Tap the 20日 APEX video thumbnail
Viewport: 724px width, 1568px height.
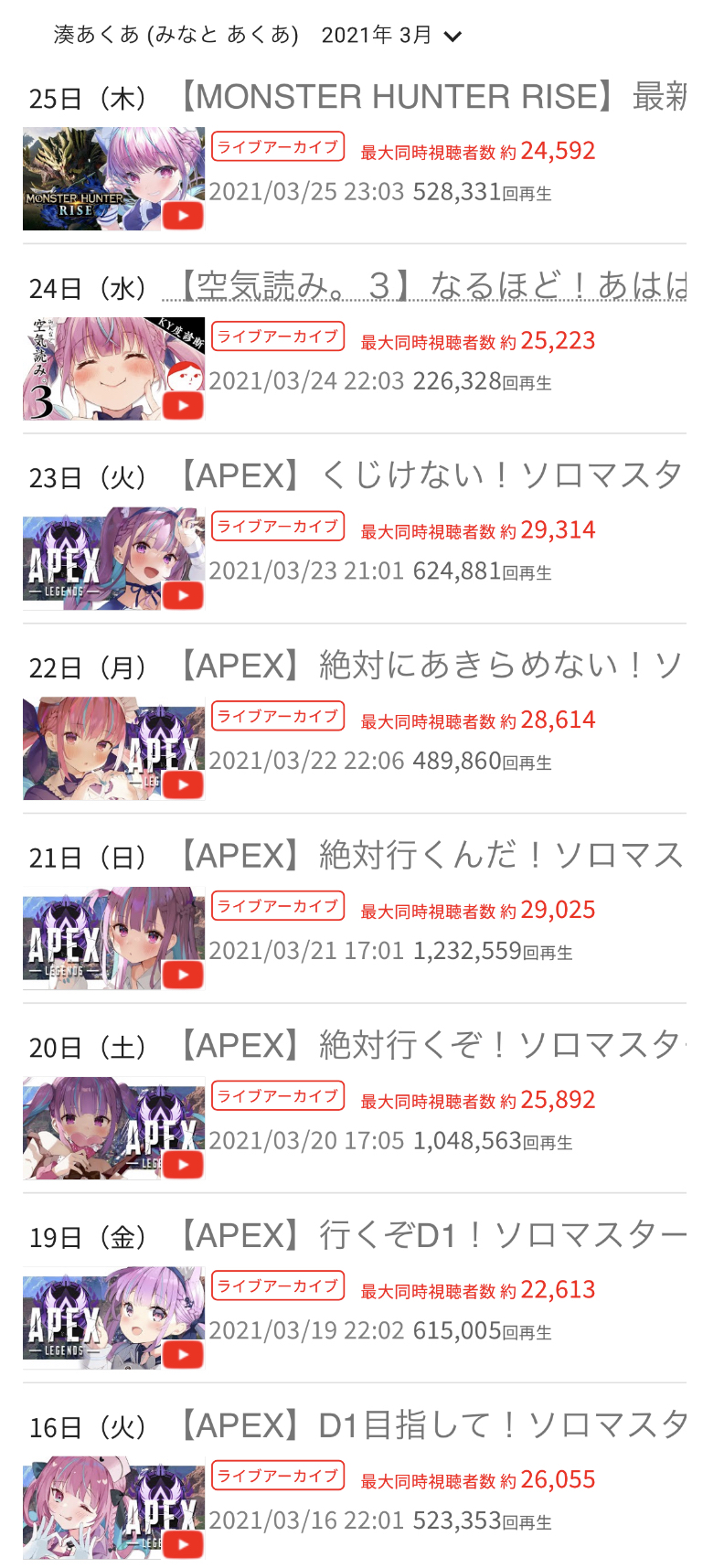point(113,1128)
